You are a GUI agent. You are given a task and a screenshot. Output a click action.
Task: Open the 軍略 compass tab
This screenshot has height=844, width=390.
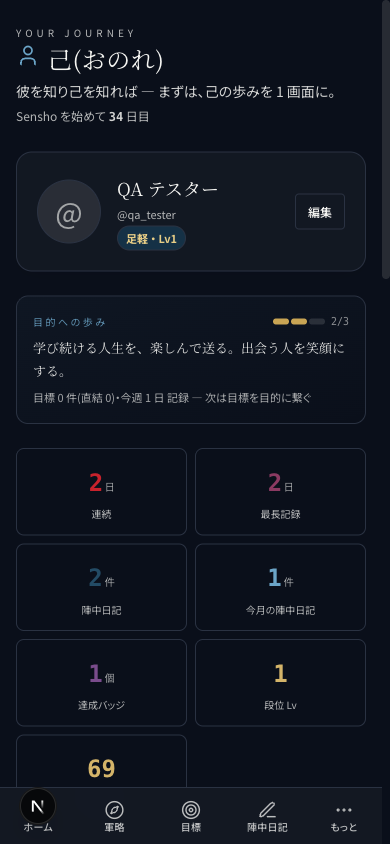(x=115, y=816)
